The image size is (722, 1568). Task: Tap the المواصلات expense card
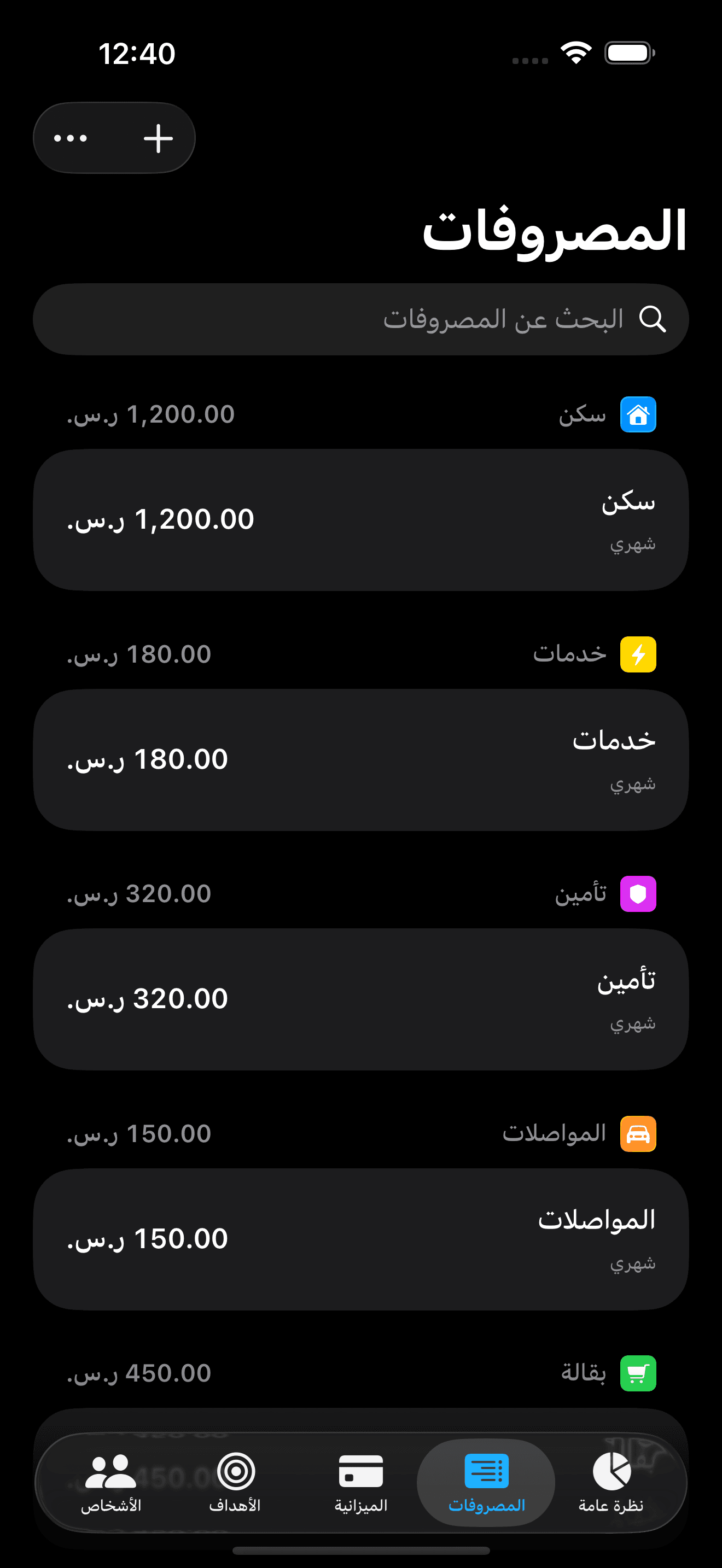pyautogui.click(x=362, y=1236)
